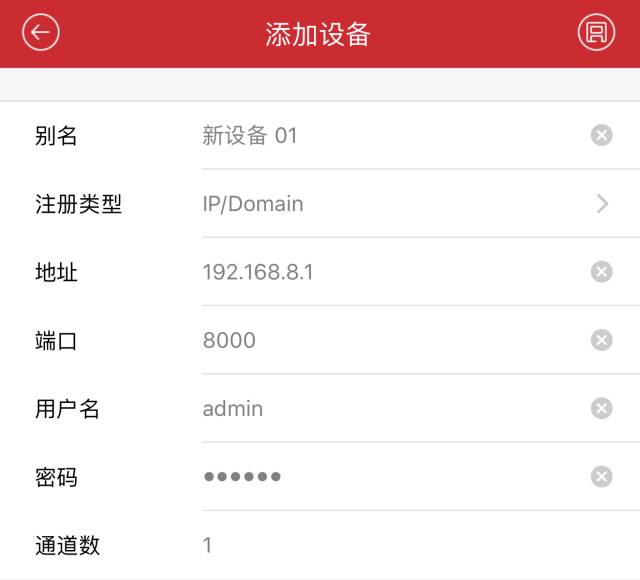
Task: Save the device with the top-right icon
Action: (596, 32)
